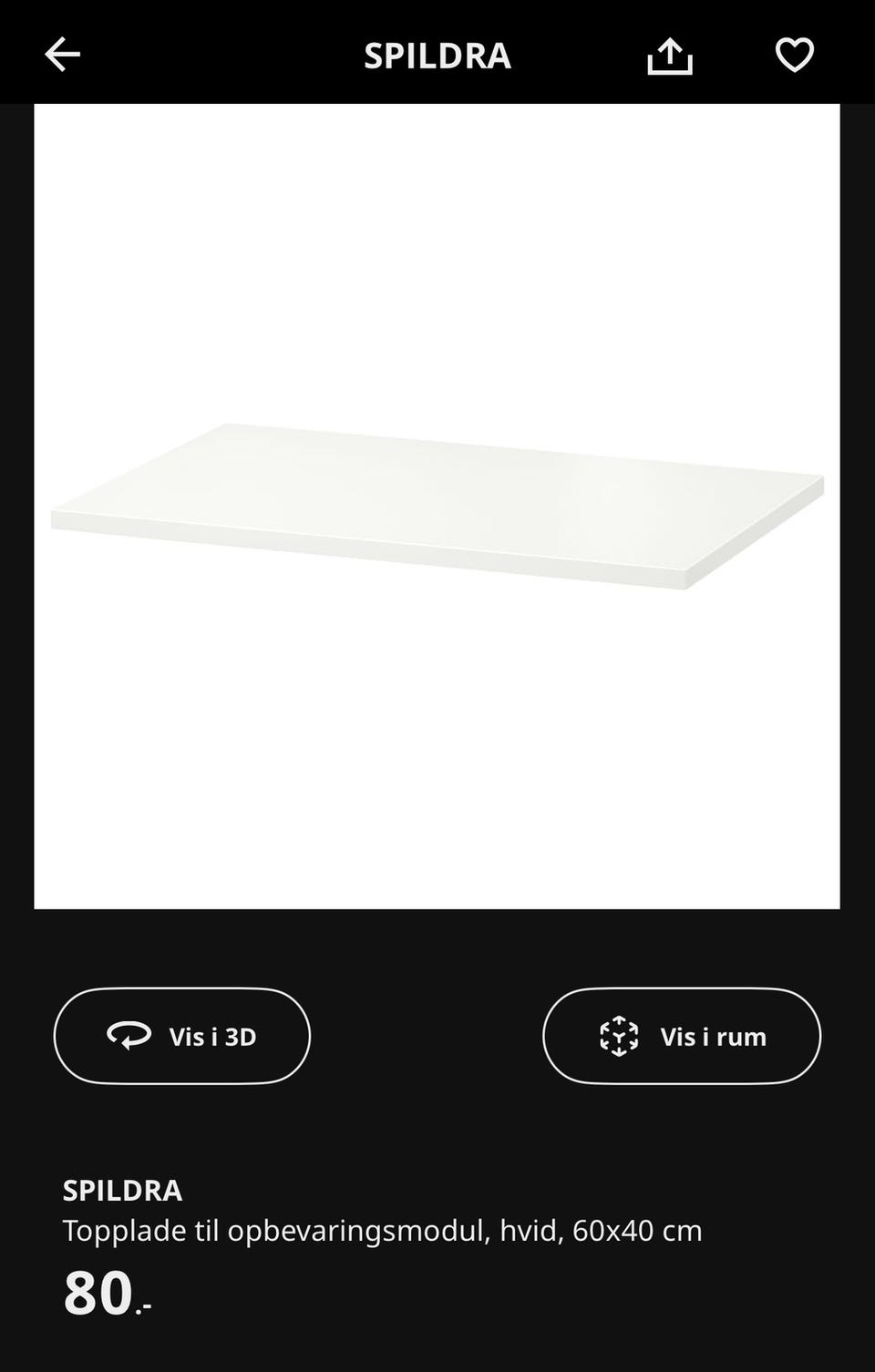This screenshot has width=875, height=1372.
Task: Click the SPILDRA title in the header
Action: (x=437, y=55)
